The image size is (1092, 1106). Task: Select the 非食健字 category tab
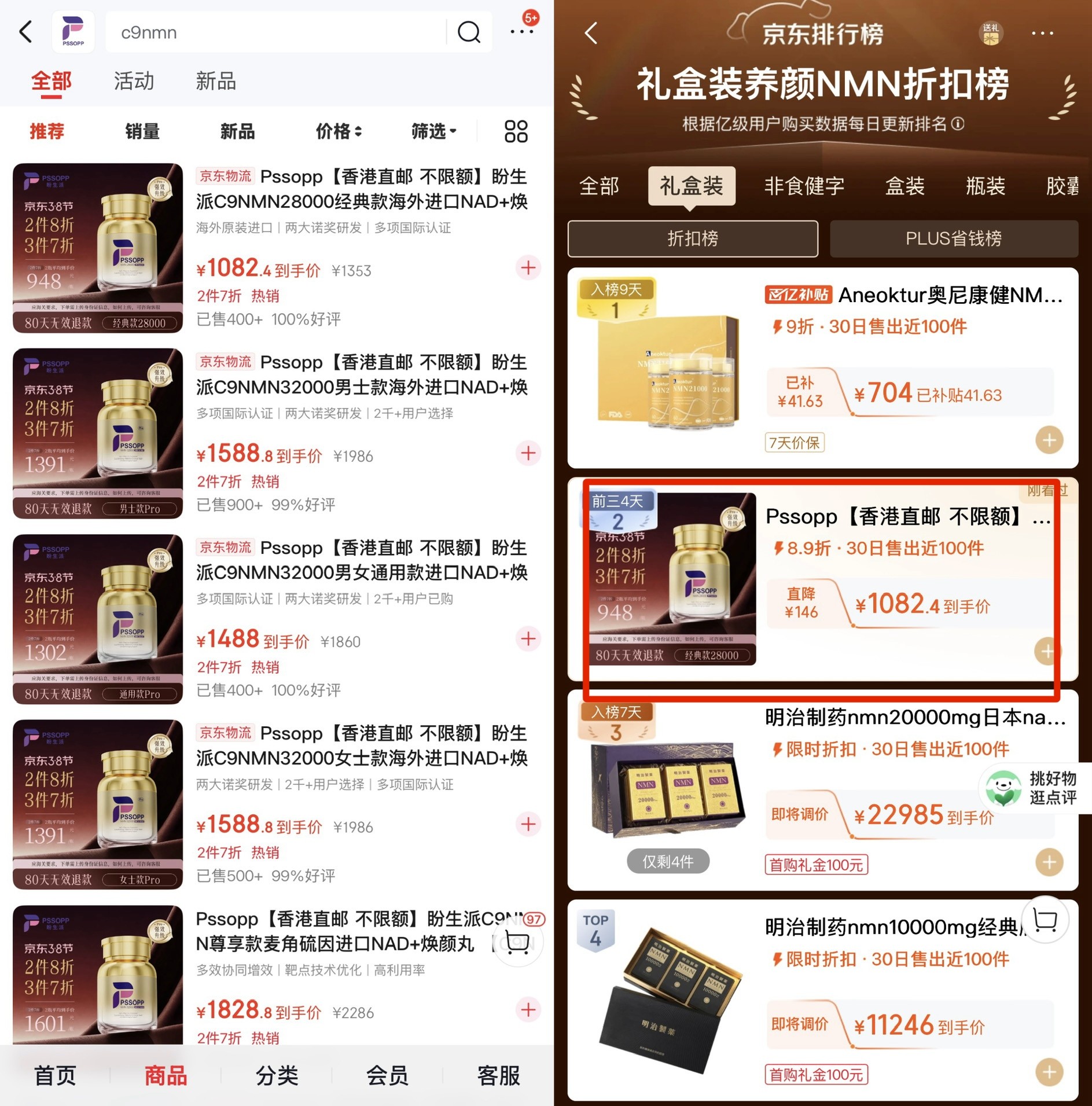(804, 186)
